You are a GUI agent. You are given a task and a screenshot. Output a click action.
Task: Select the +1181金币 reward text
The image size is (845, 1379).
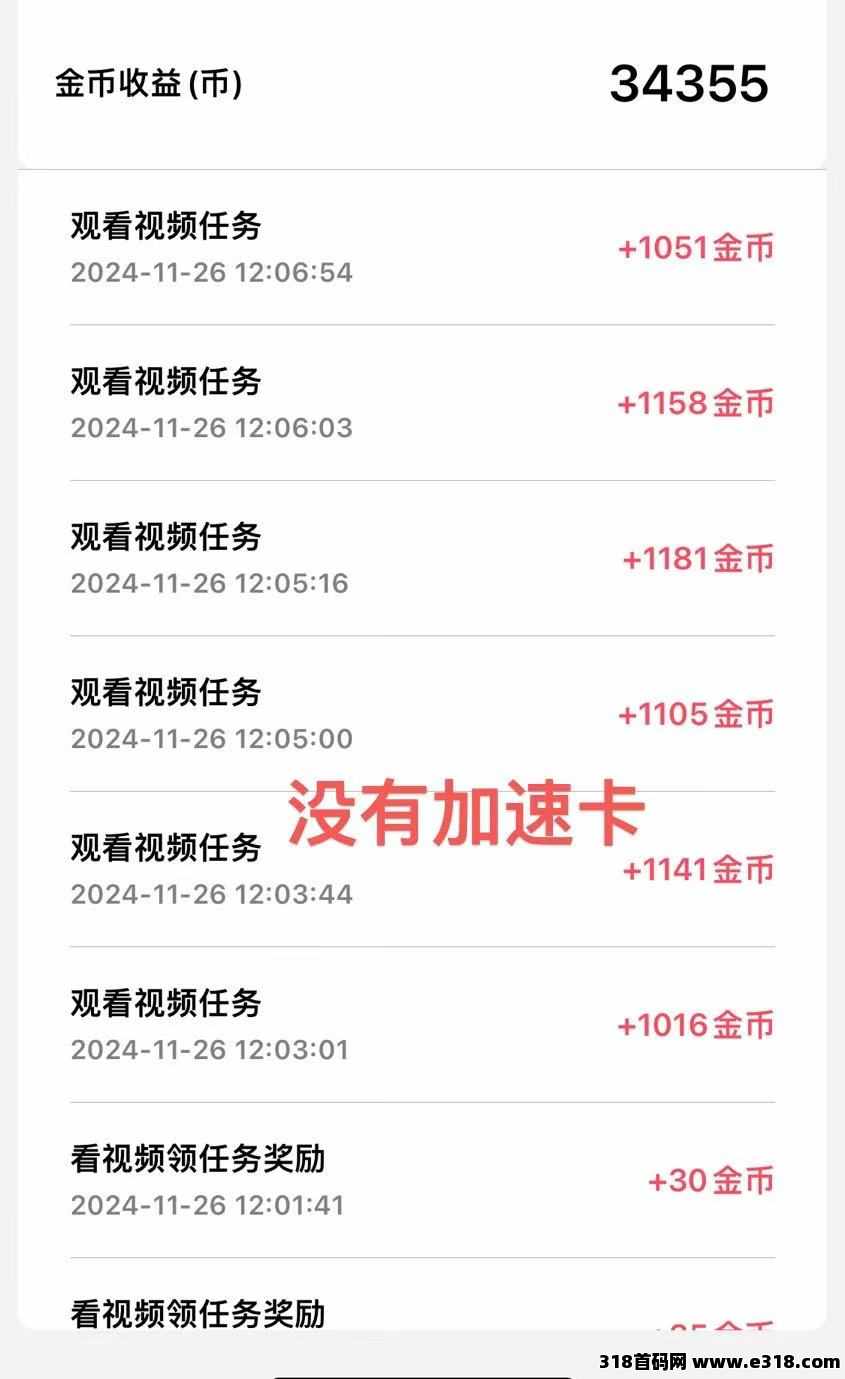(694, 556)
